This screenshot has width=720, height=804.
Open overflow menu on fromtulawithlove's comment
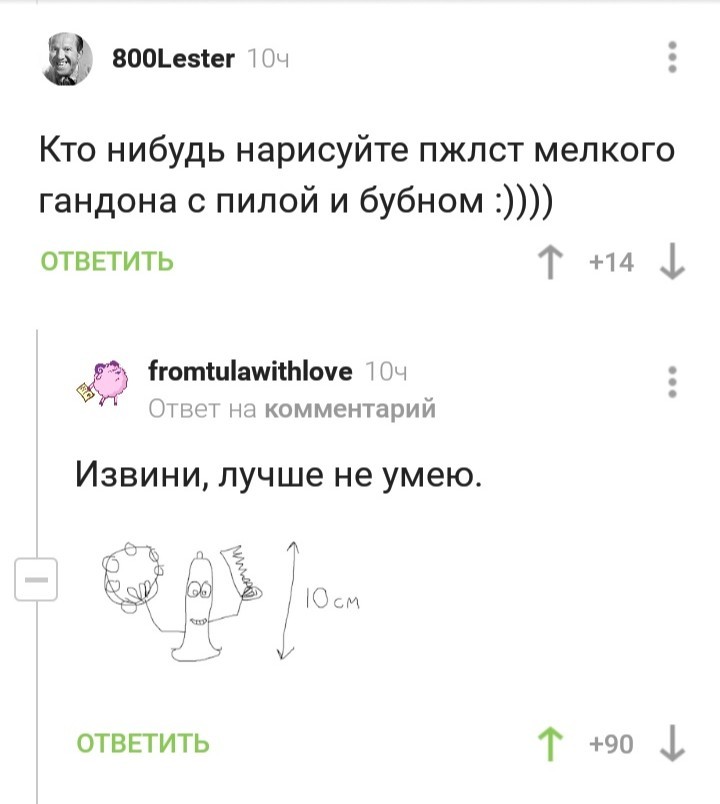click(x=673, y=384)
